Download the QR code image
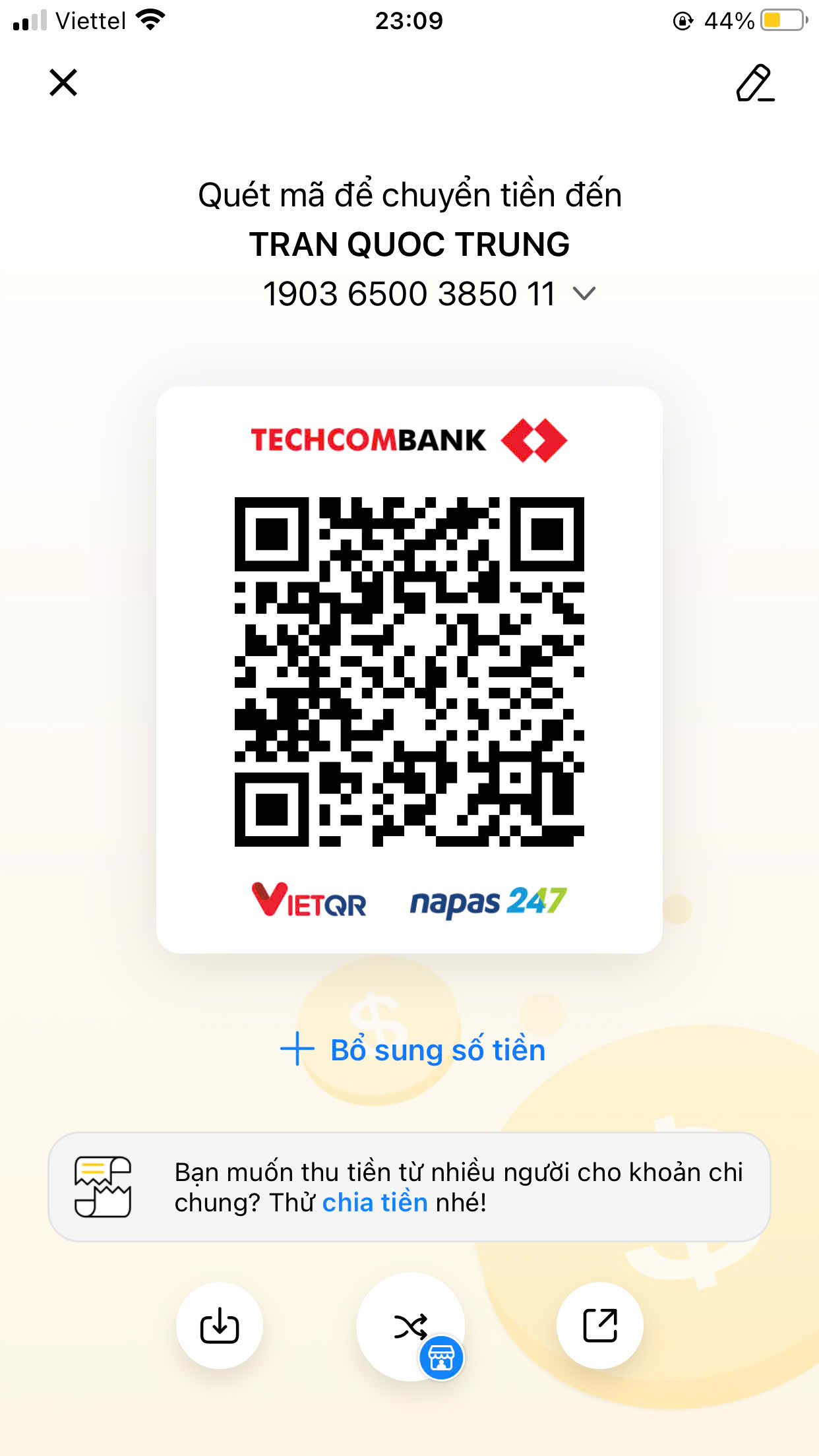 (x=220, y=1325)
